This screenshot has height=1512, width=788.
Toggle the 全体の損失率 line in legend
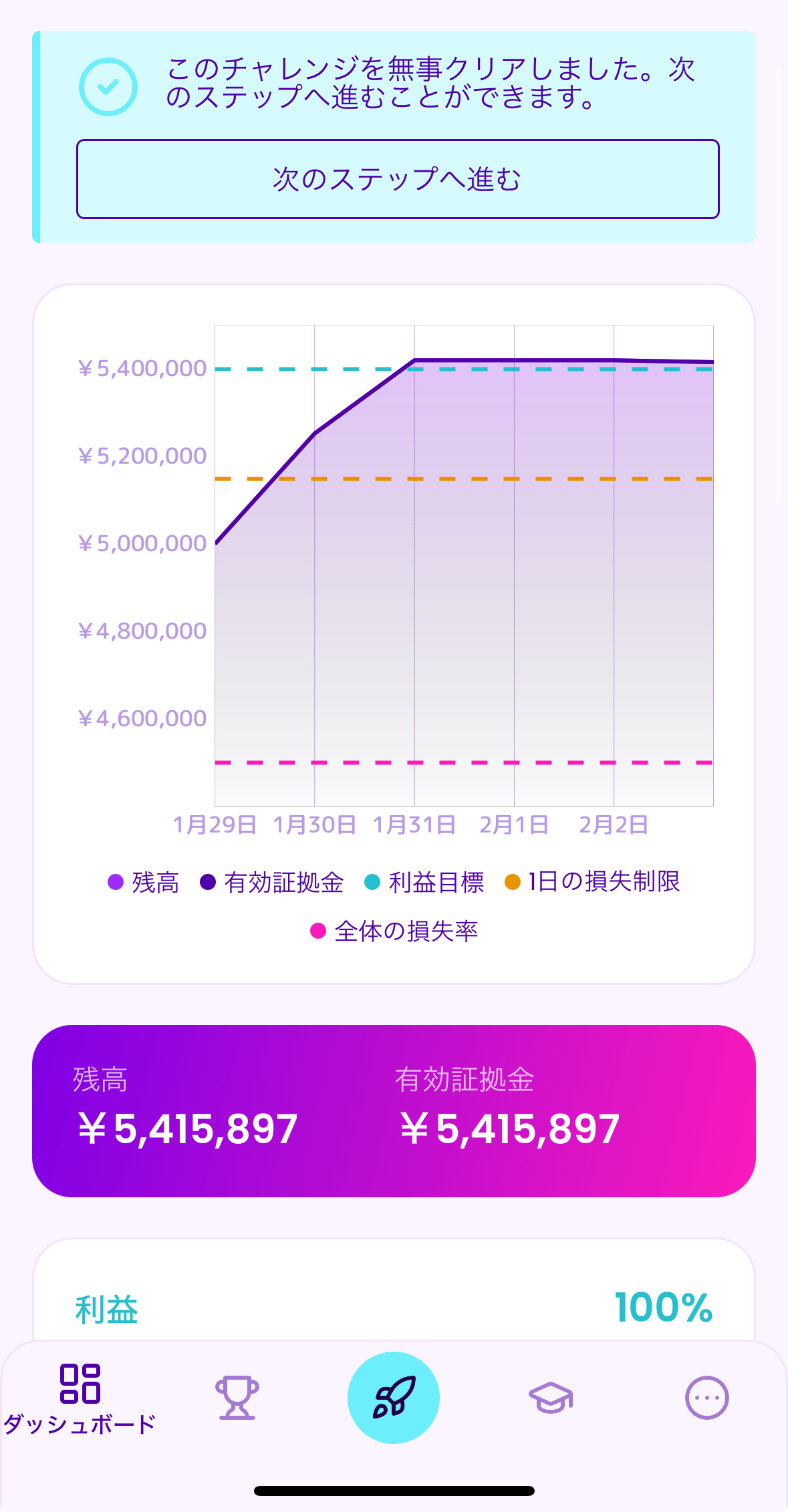[x=394, y=931]
